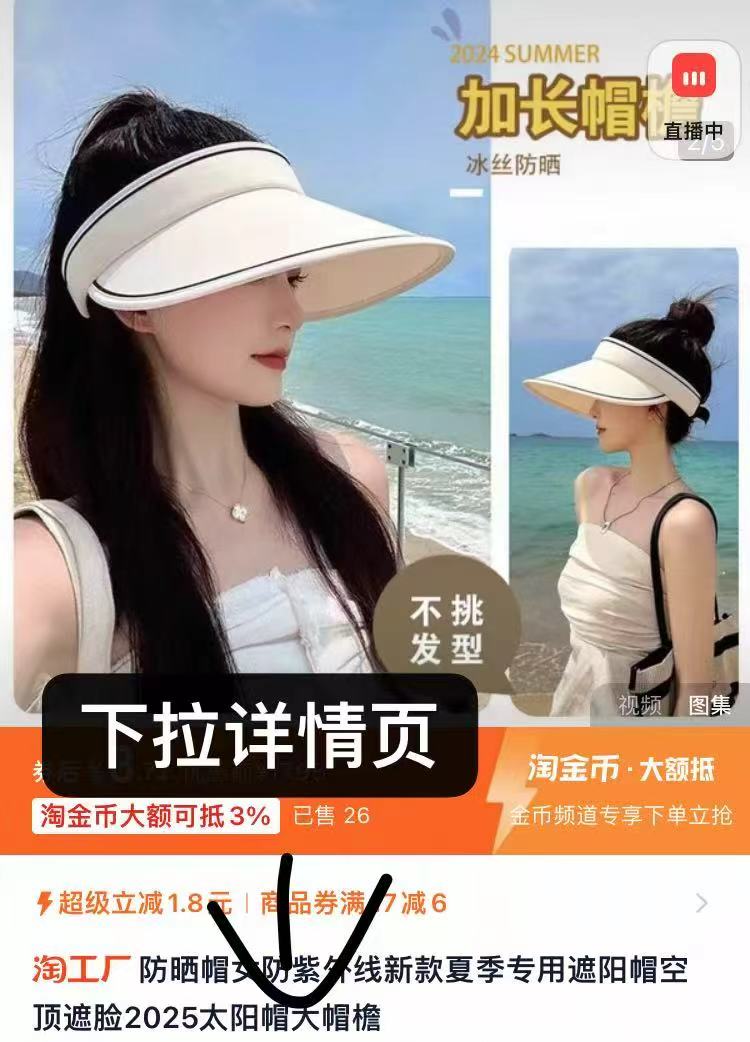Switch to the 视频 media tab
The image size is (750, 1042).
[x=640, y=705]
